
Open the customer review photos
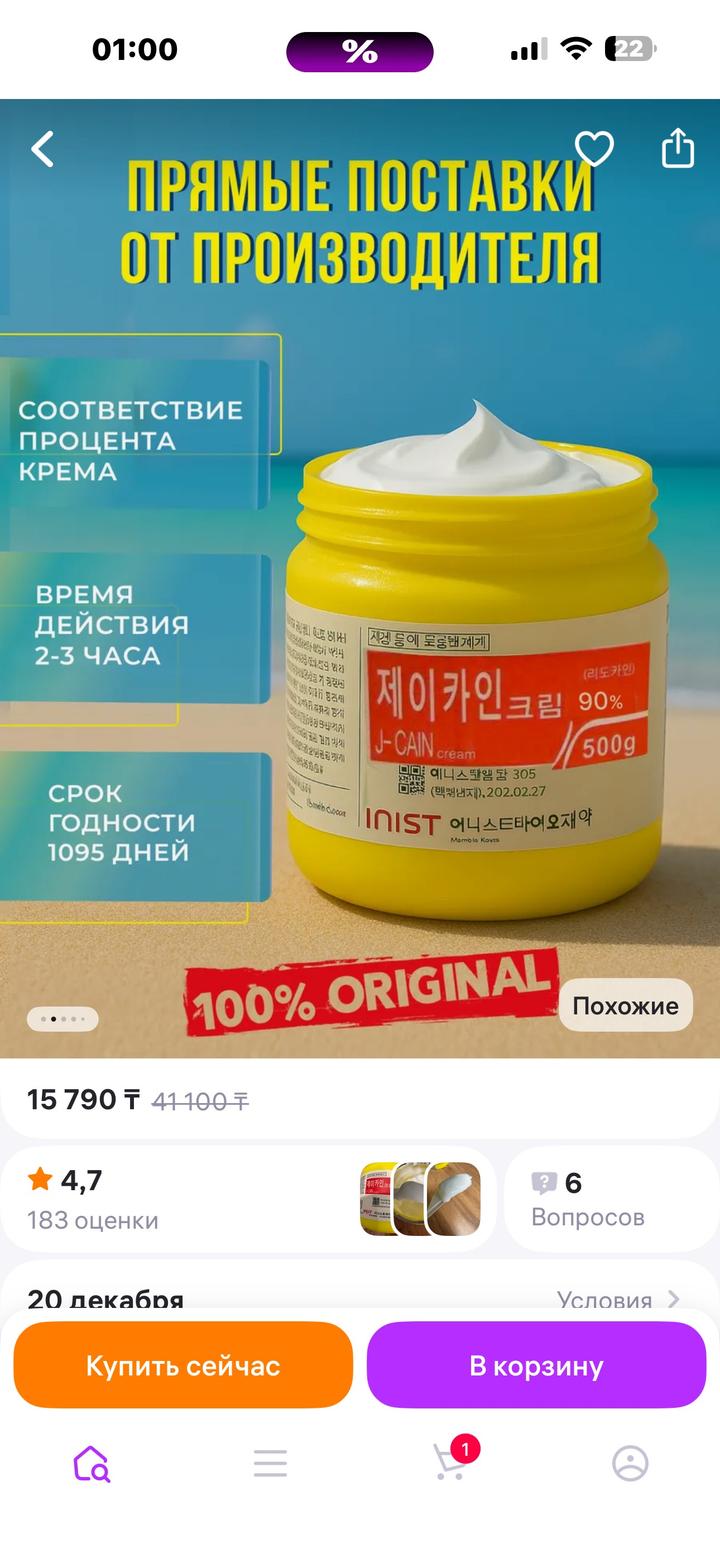420,1198
